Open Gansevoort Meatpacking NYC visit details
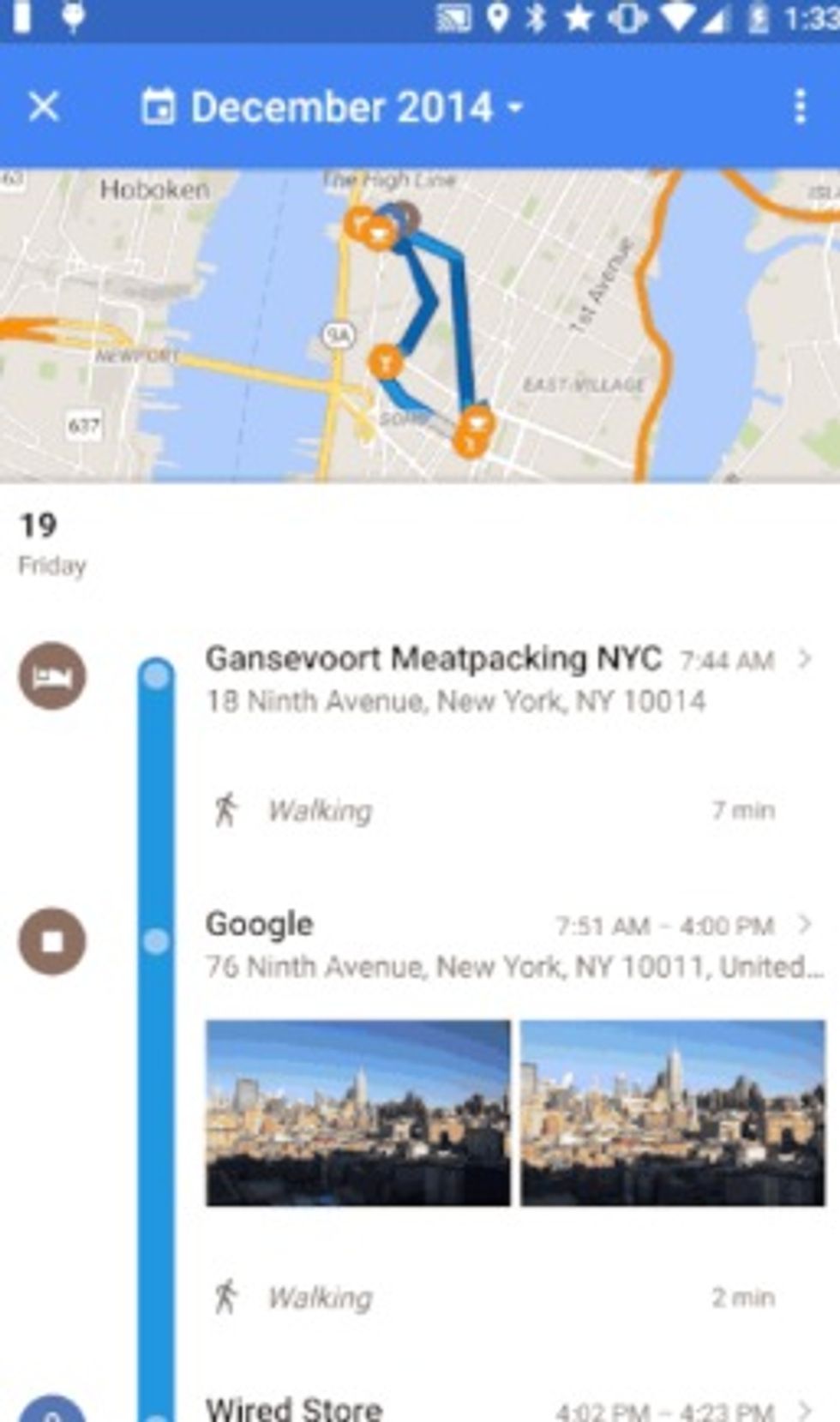Viewport: 840px width, 1422px height. 506,677
